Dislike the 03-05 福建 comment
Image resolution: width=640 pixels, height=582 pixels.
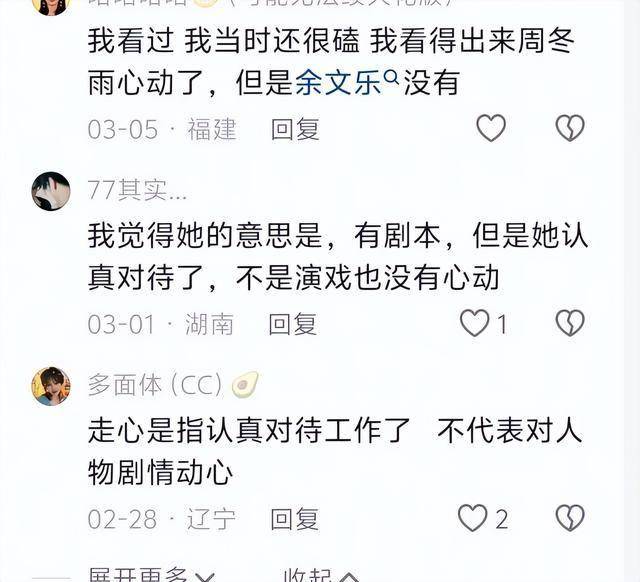[x=570, y=128]
